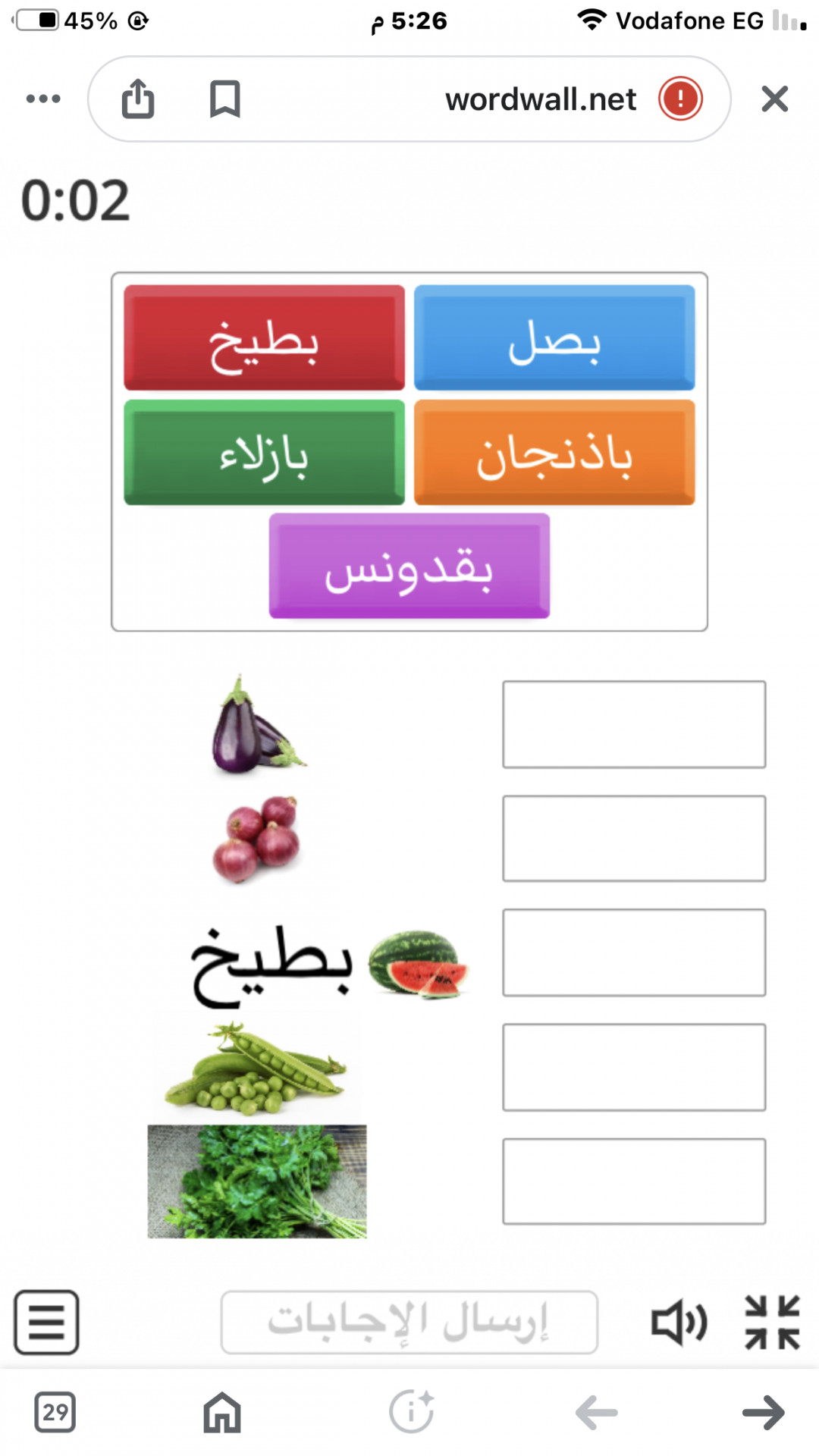Close the in-app browser
This screenshot has height=1456, width=819.
click(774, 99)
